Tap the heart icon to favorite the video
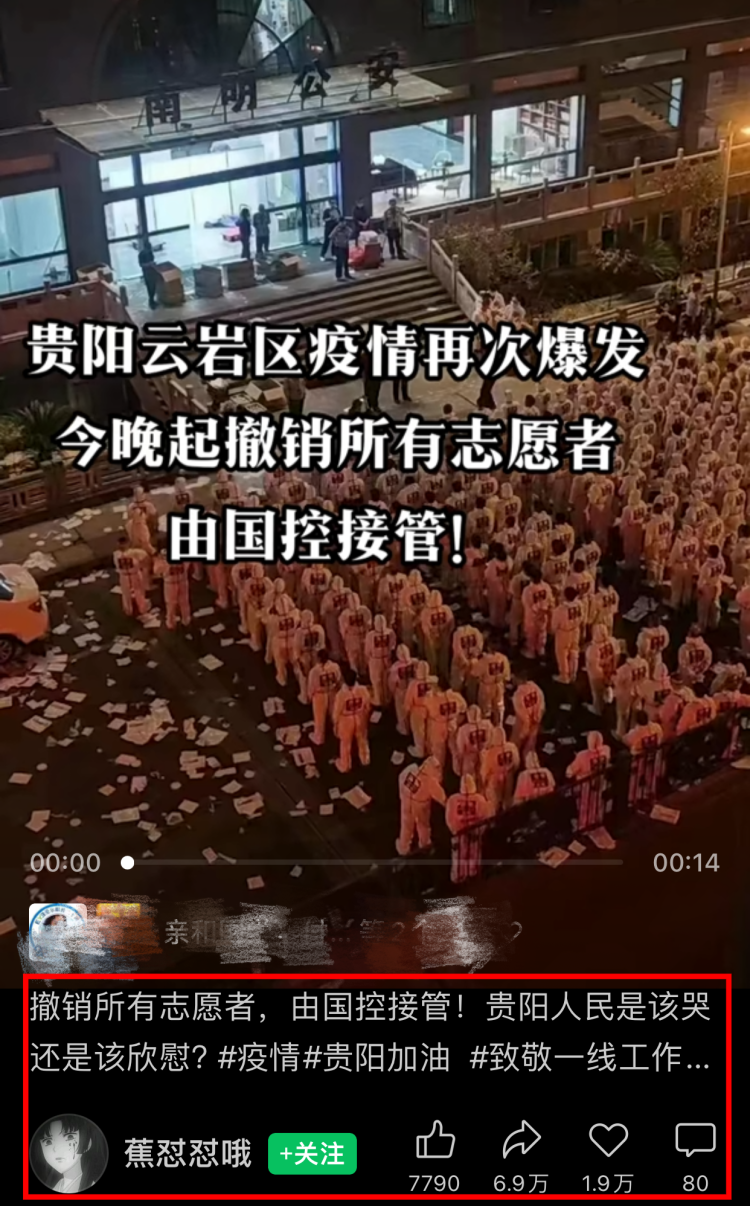 [608, 1140]
